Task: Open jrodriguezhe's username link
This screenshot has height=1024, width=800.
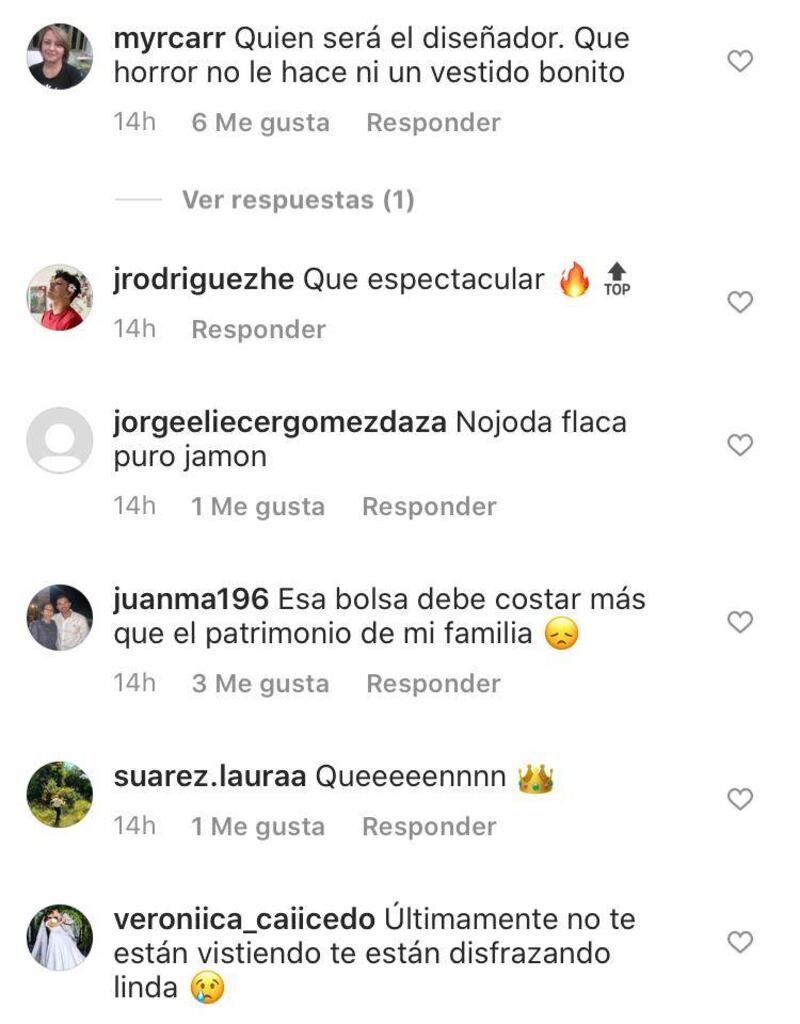Action: 204,281
